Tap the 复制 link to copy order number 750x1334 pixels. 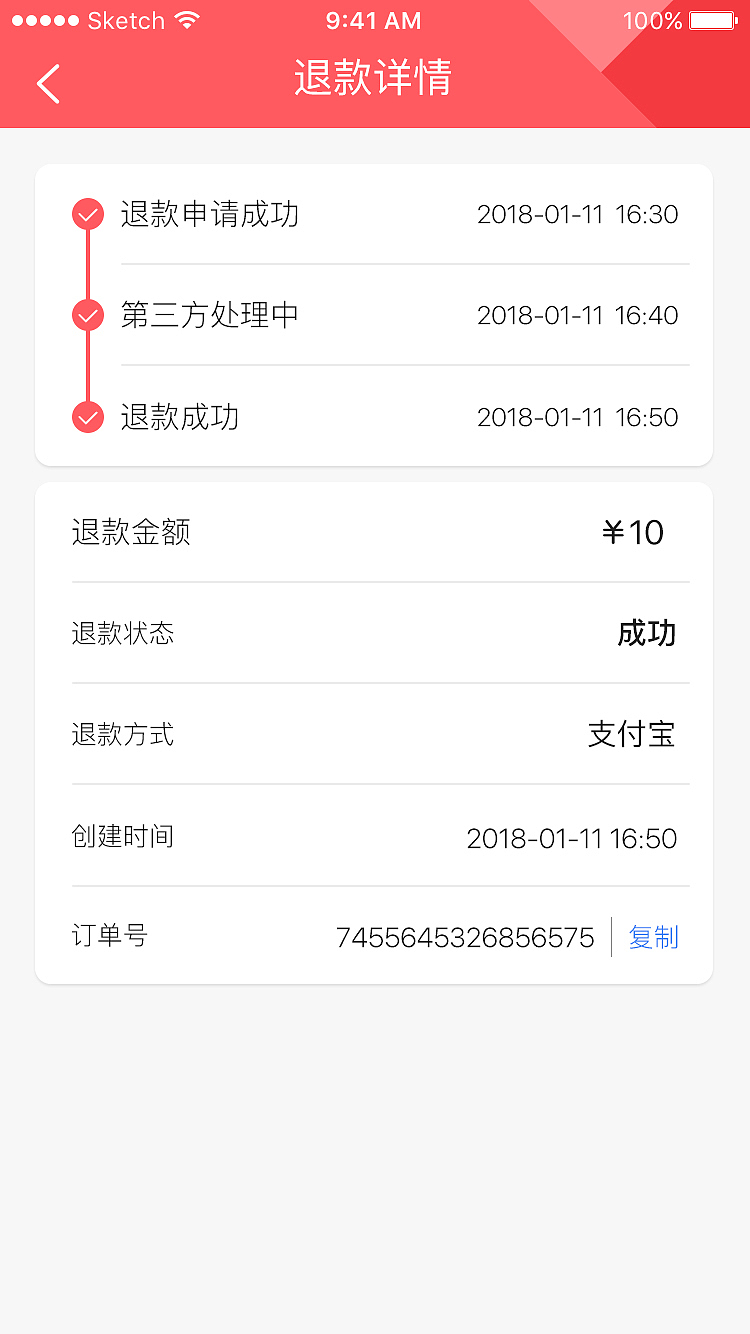(x=654, y=938)
